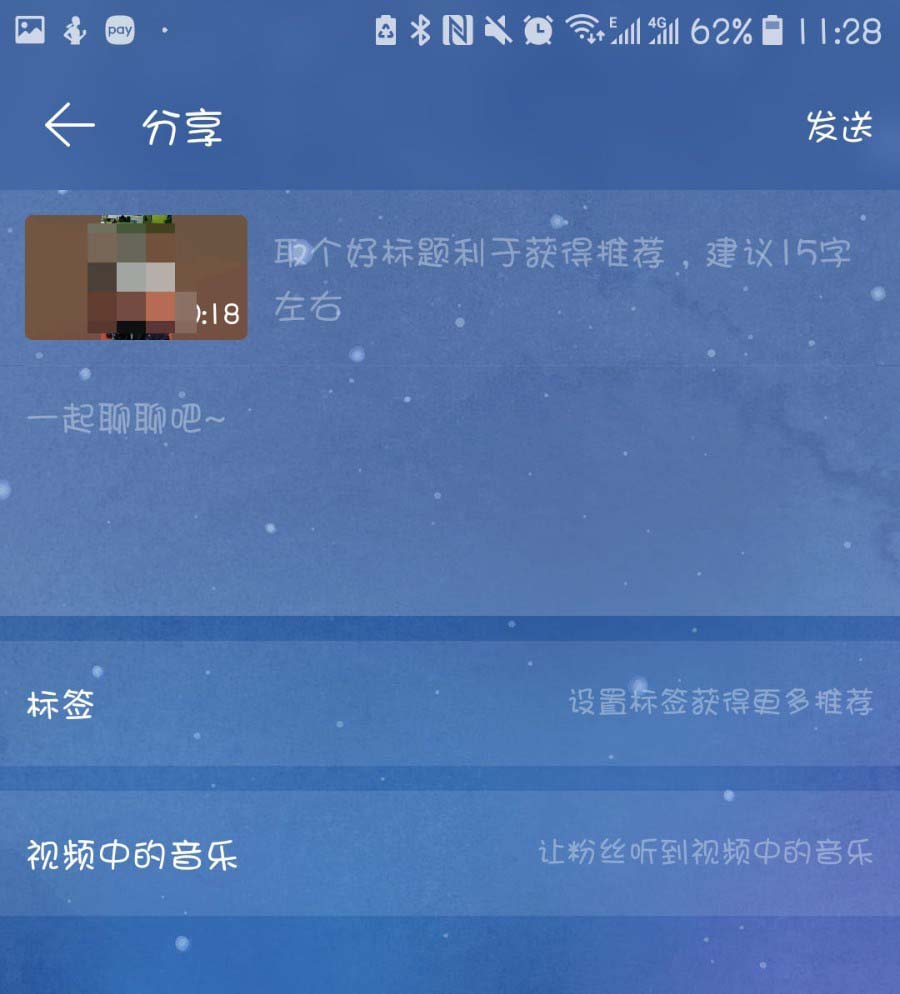Open the 标签 tag settings row
900x994 pixels.
pos(450,704)
